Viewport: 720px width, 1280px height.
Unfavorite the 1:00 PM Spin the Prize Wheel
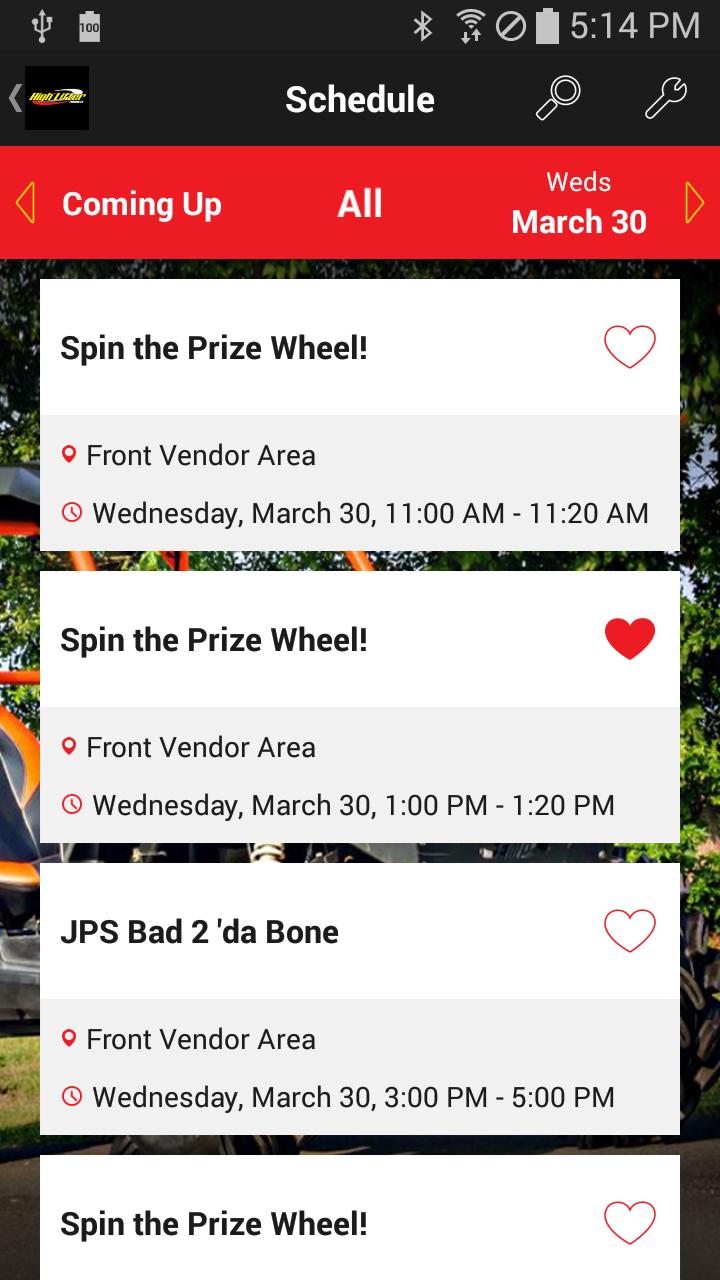coord(629,636)
